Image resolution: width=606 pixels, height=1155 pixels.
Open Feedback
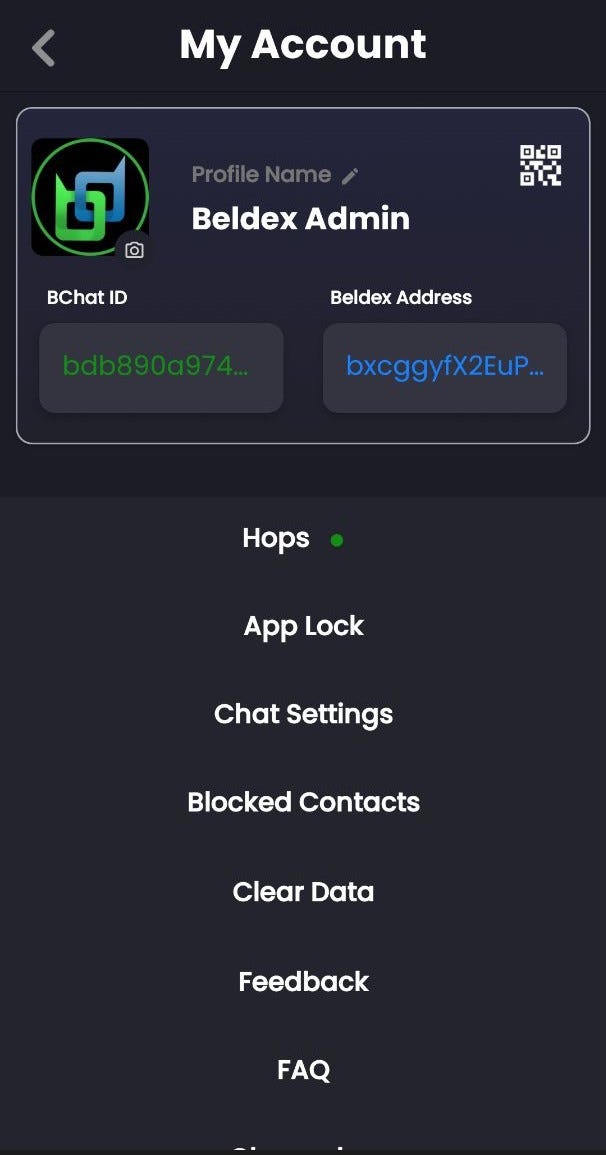[303, 981]
